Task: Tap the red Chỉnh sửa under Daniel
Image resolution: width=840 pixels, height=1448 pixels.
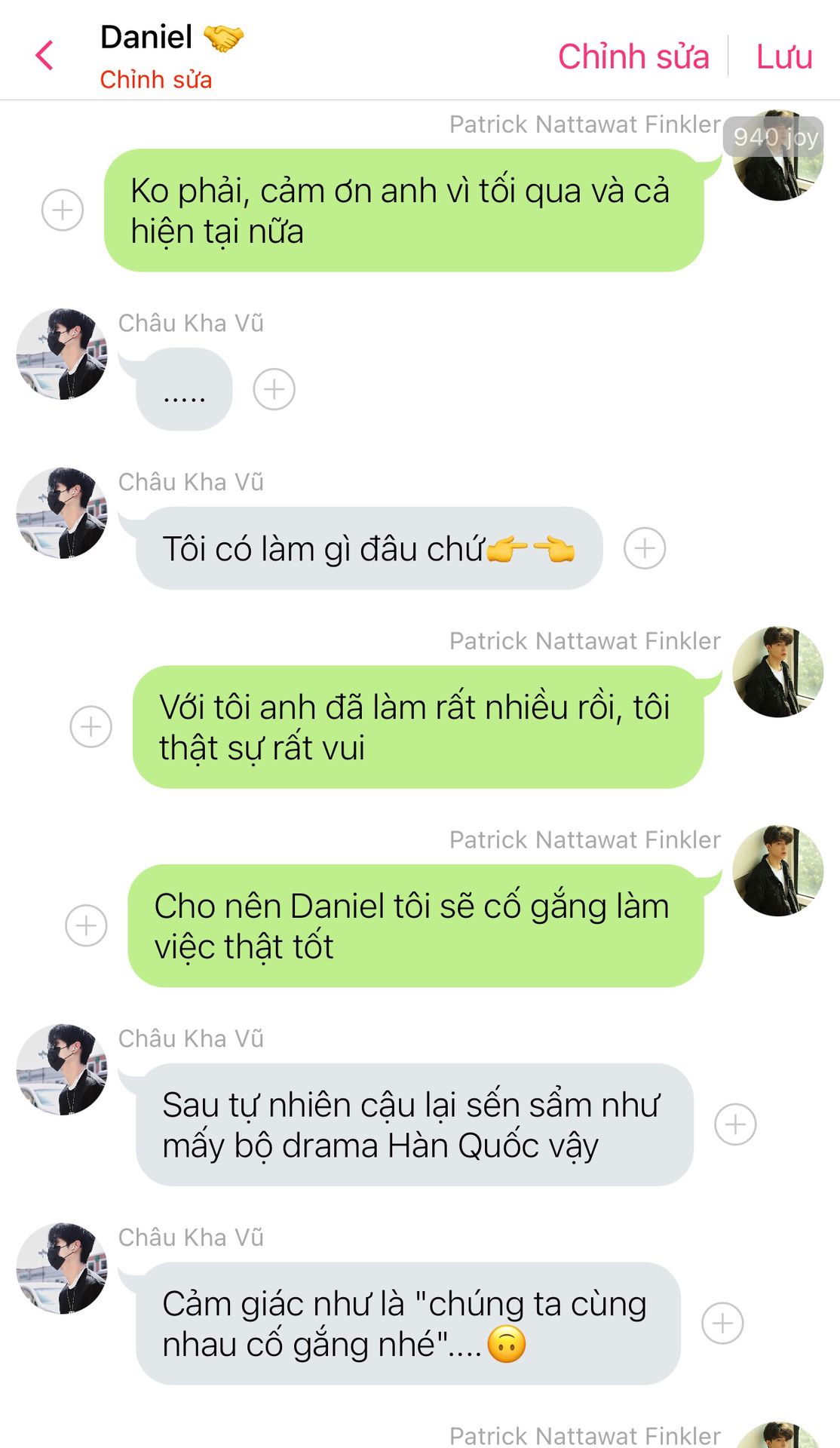Action: 155,80
